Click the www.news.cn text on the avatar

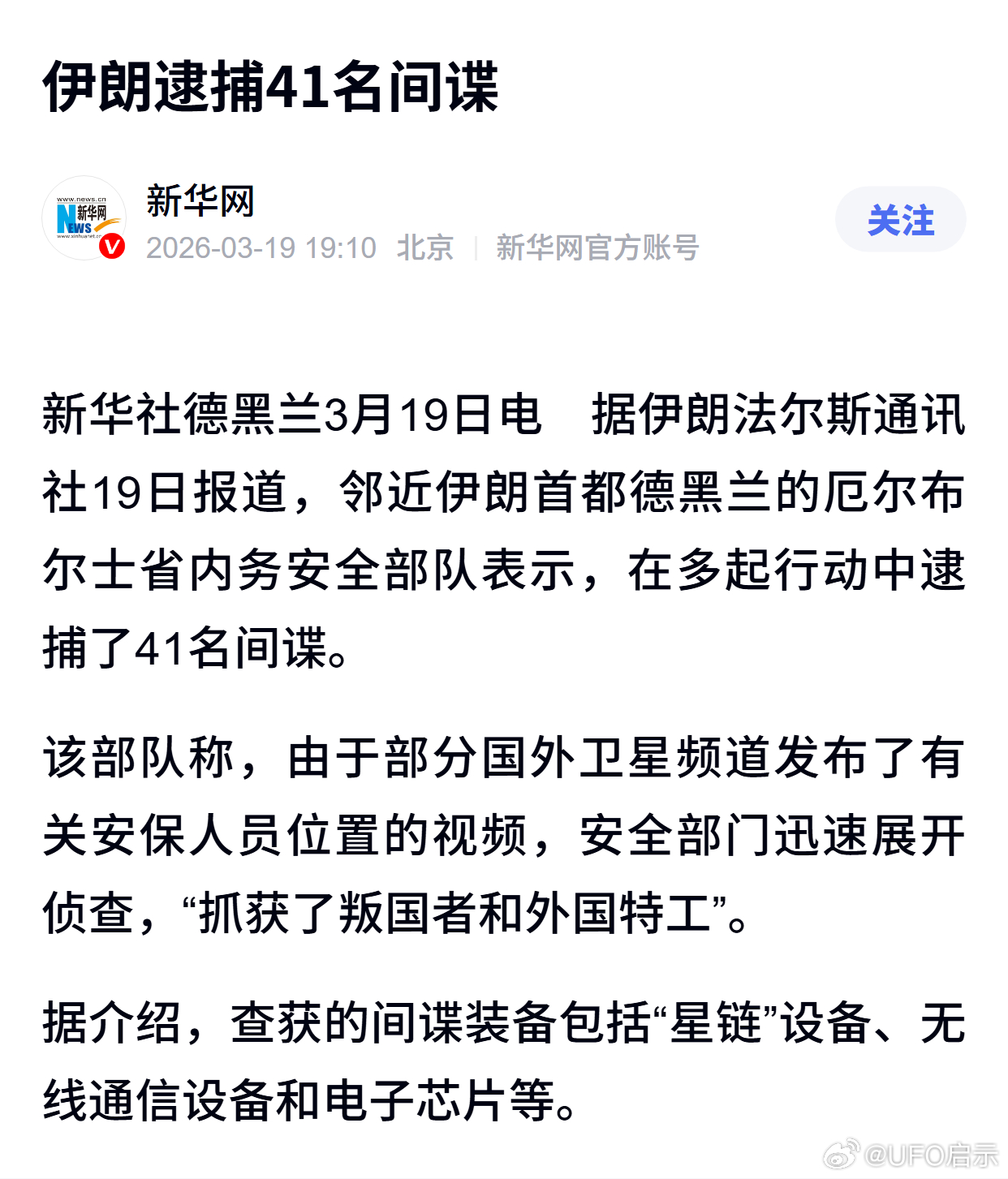pos(82,199)
